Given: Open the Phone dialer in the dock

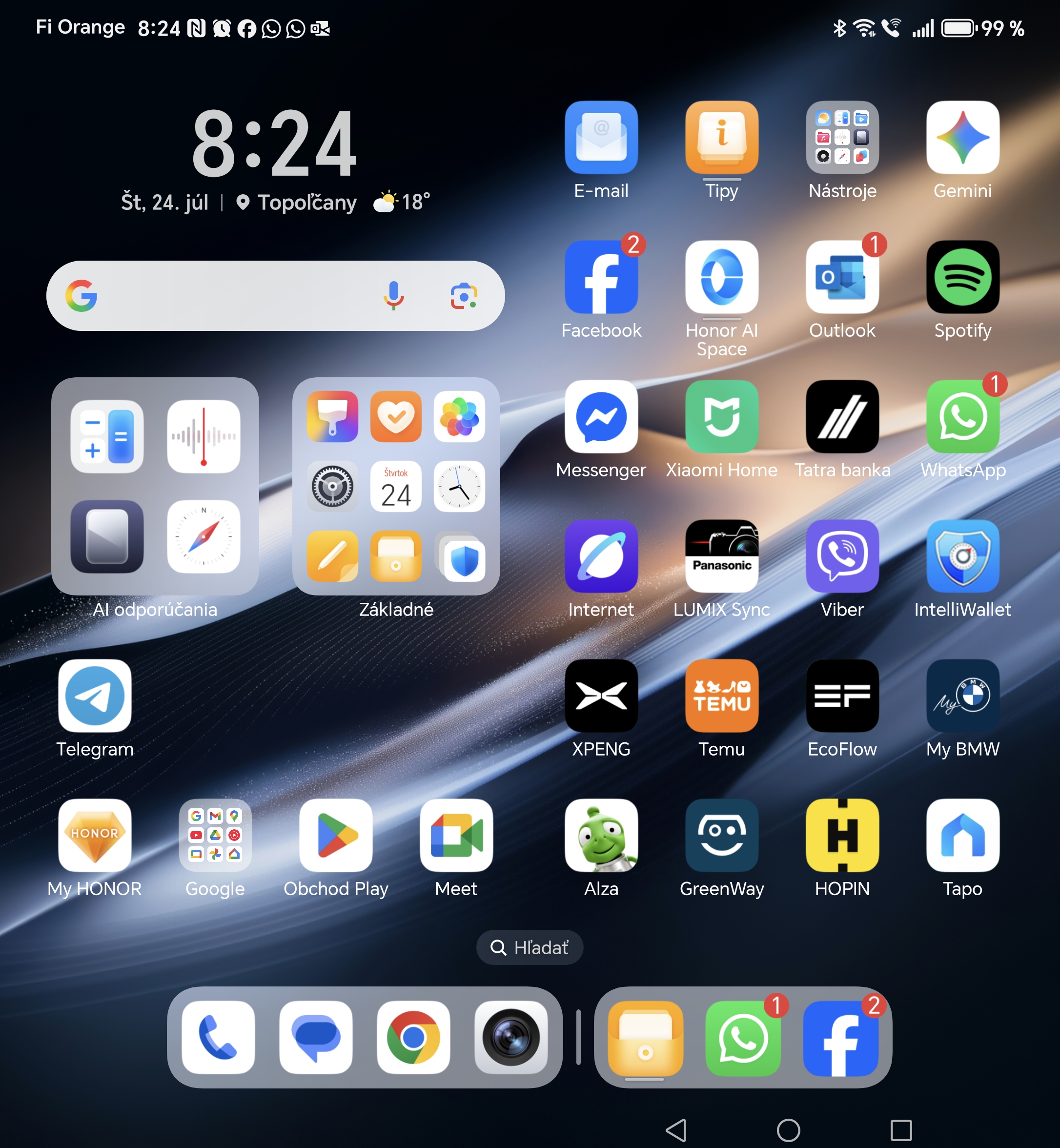Looking at the screenshot, I should 218,1037.
